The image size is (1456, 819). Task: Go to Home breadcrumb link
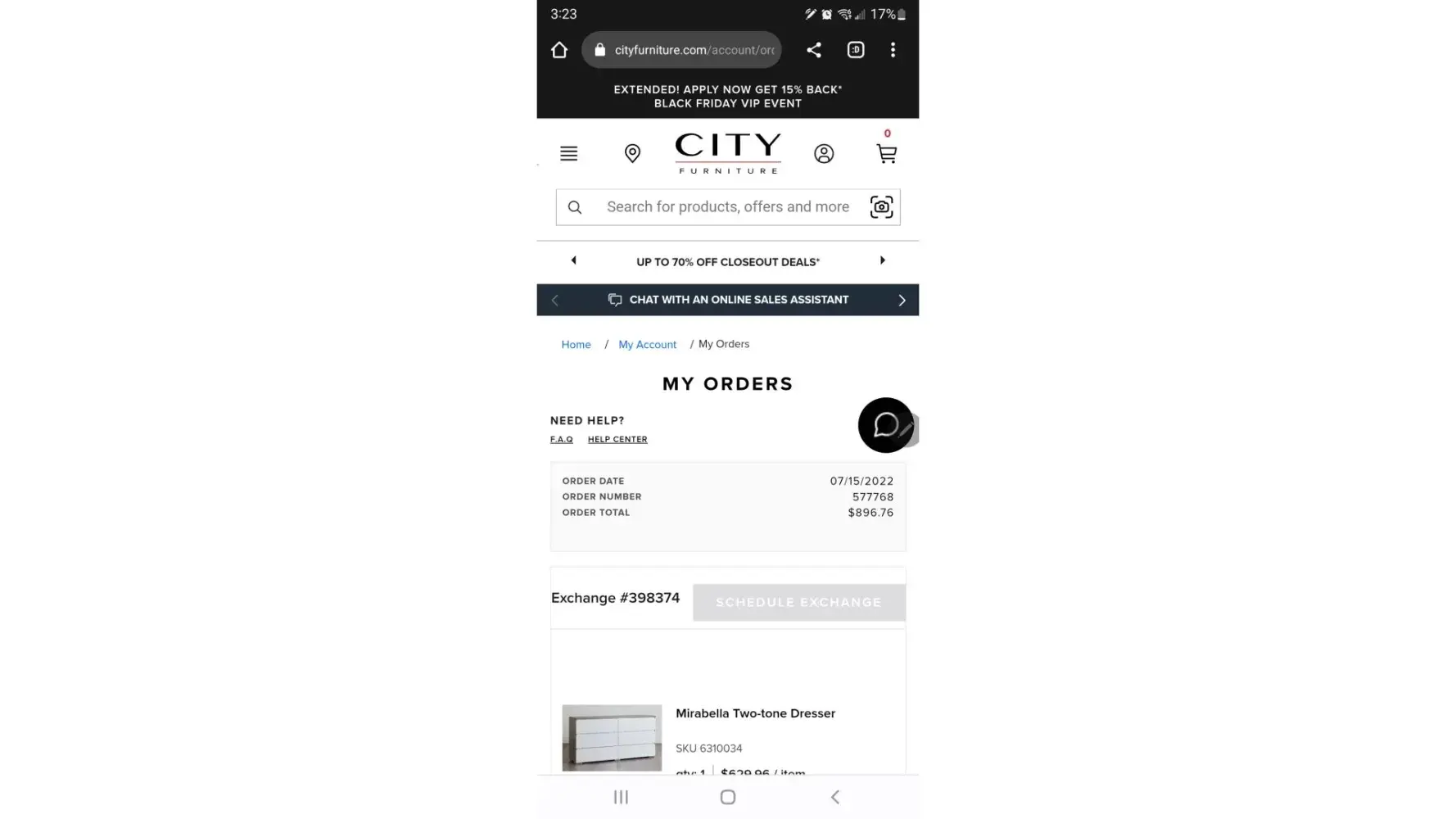coord(576,345)
